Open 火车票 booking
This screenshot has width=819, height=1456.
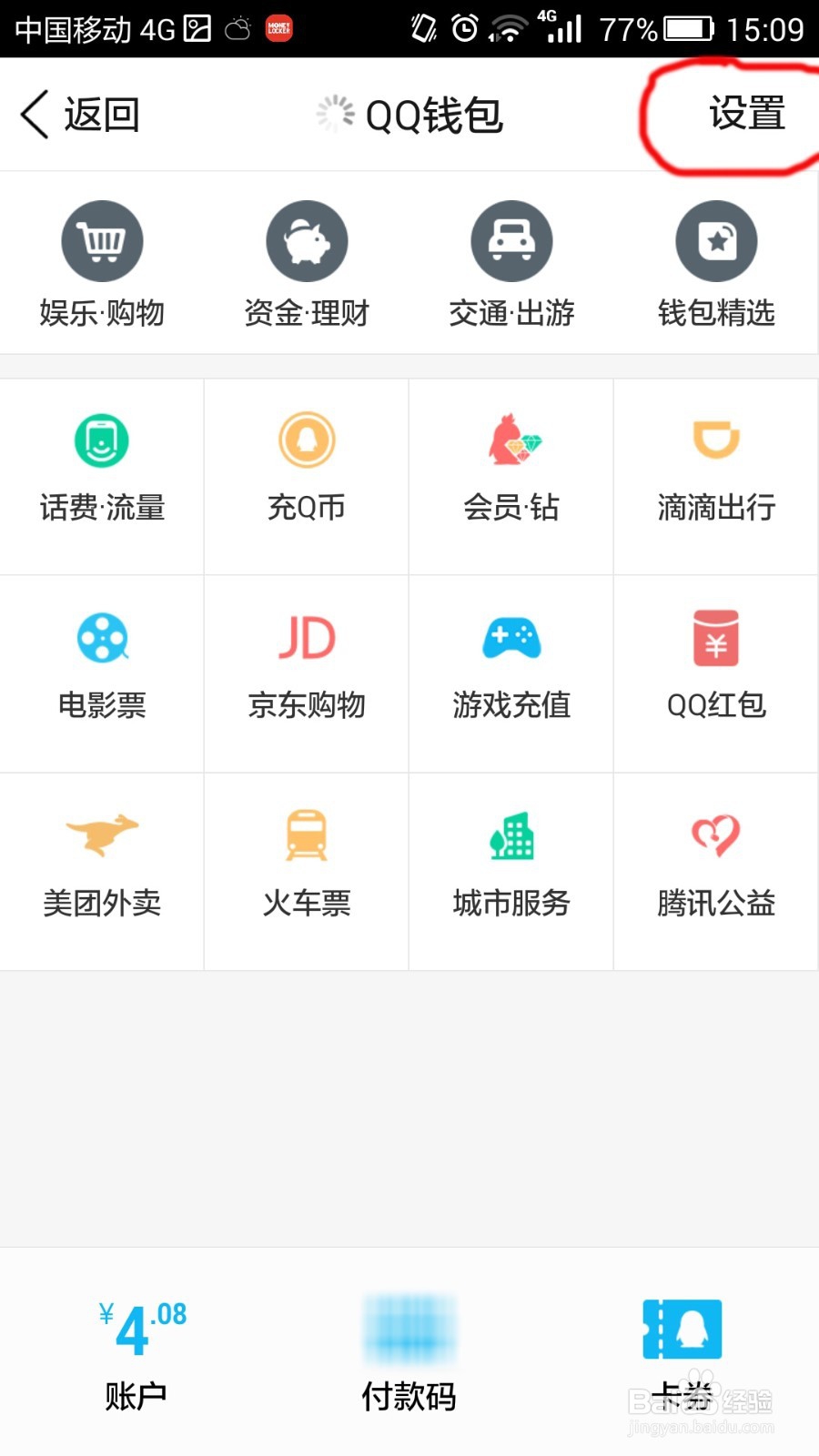pos(307,872)
